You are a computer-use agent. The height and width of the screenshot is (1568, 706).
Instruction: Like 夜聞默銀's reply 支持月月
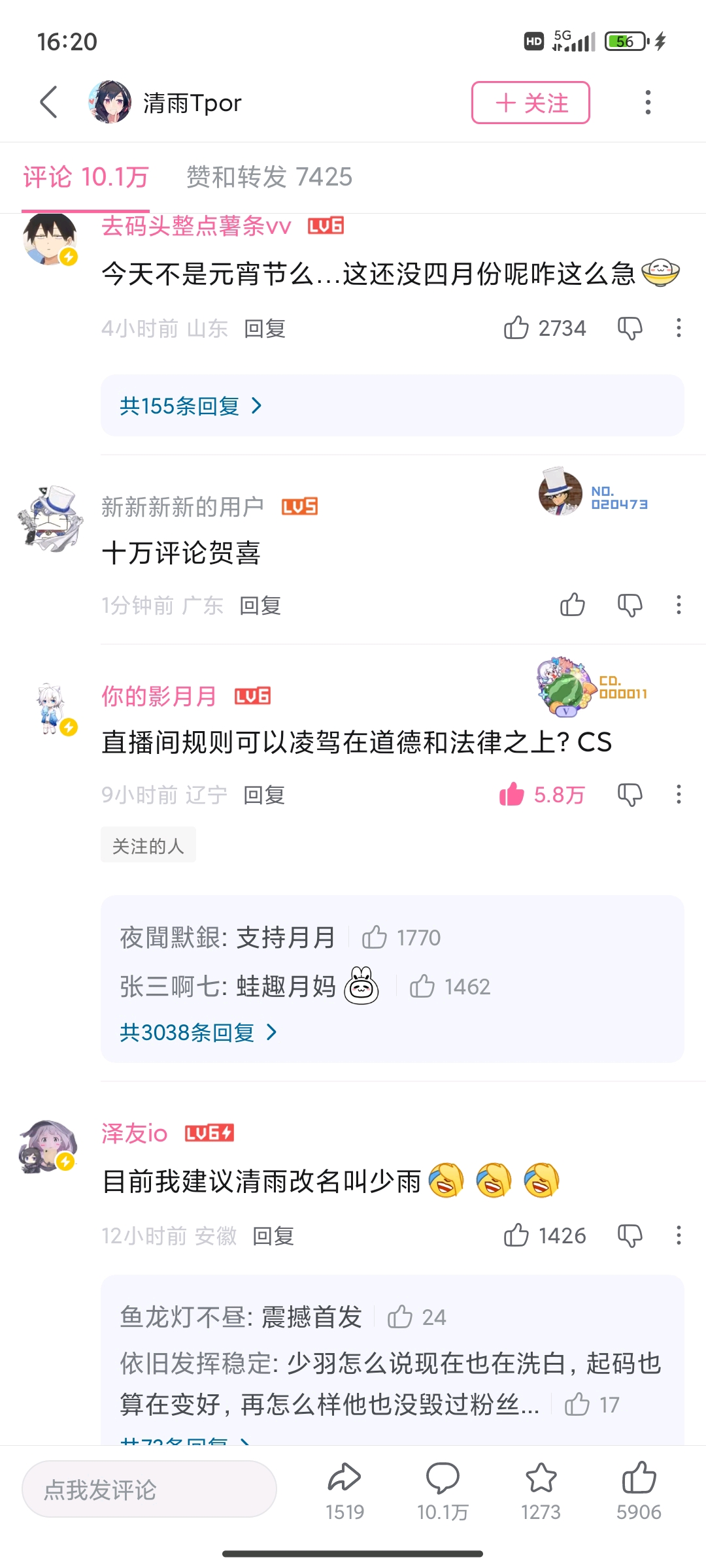[x=375, y=938]
